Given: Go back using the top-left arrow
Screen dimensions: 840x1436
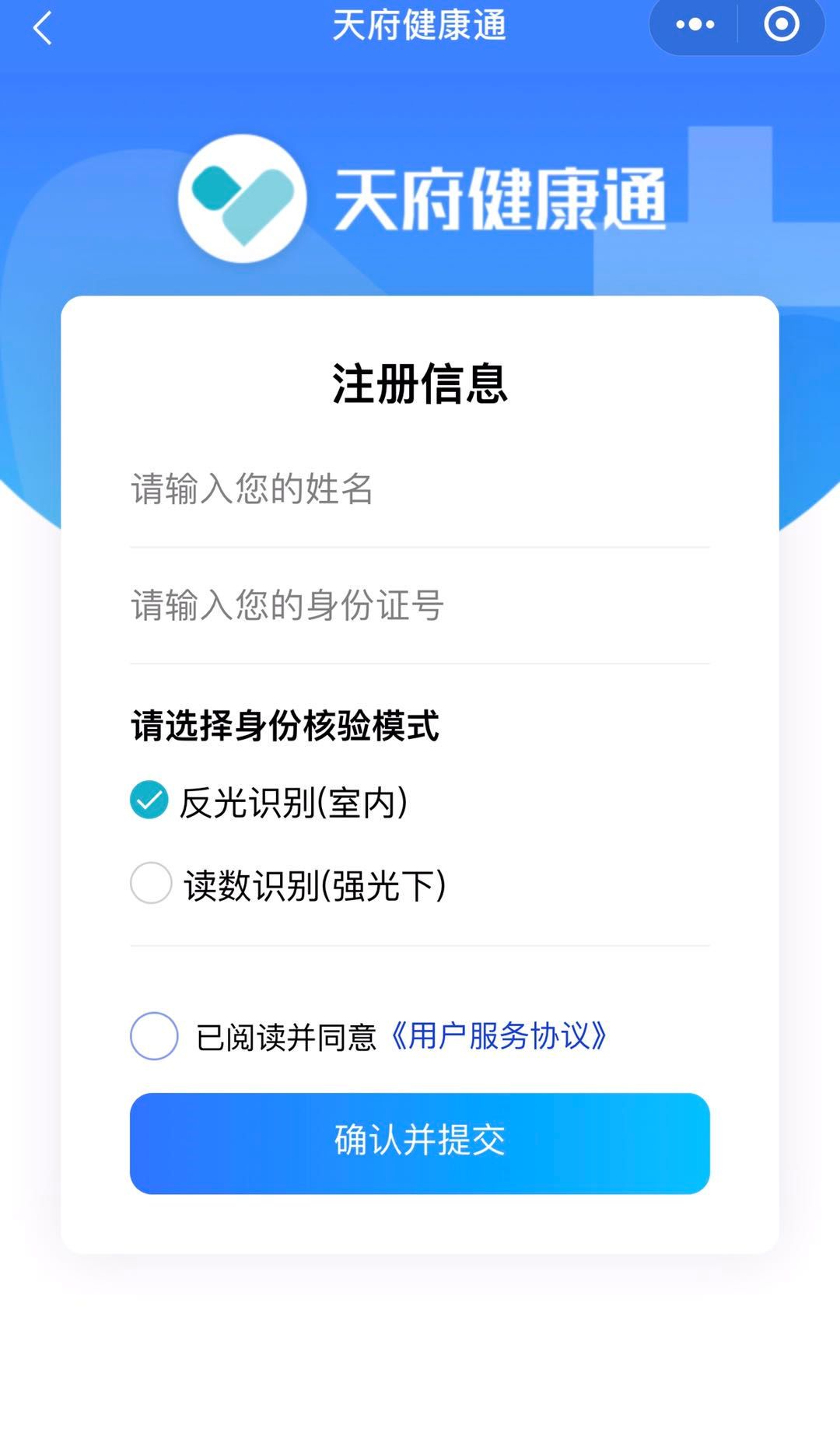Looking at the screenshot, I should [x=43, y=28].
